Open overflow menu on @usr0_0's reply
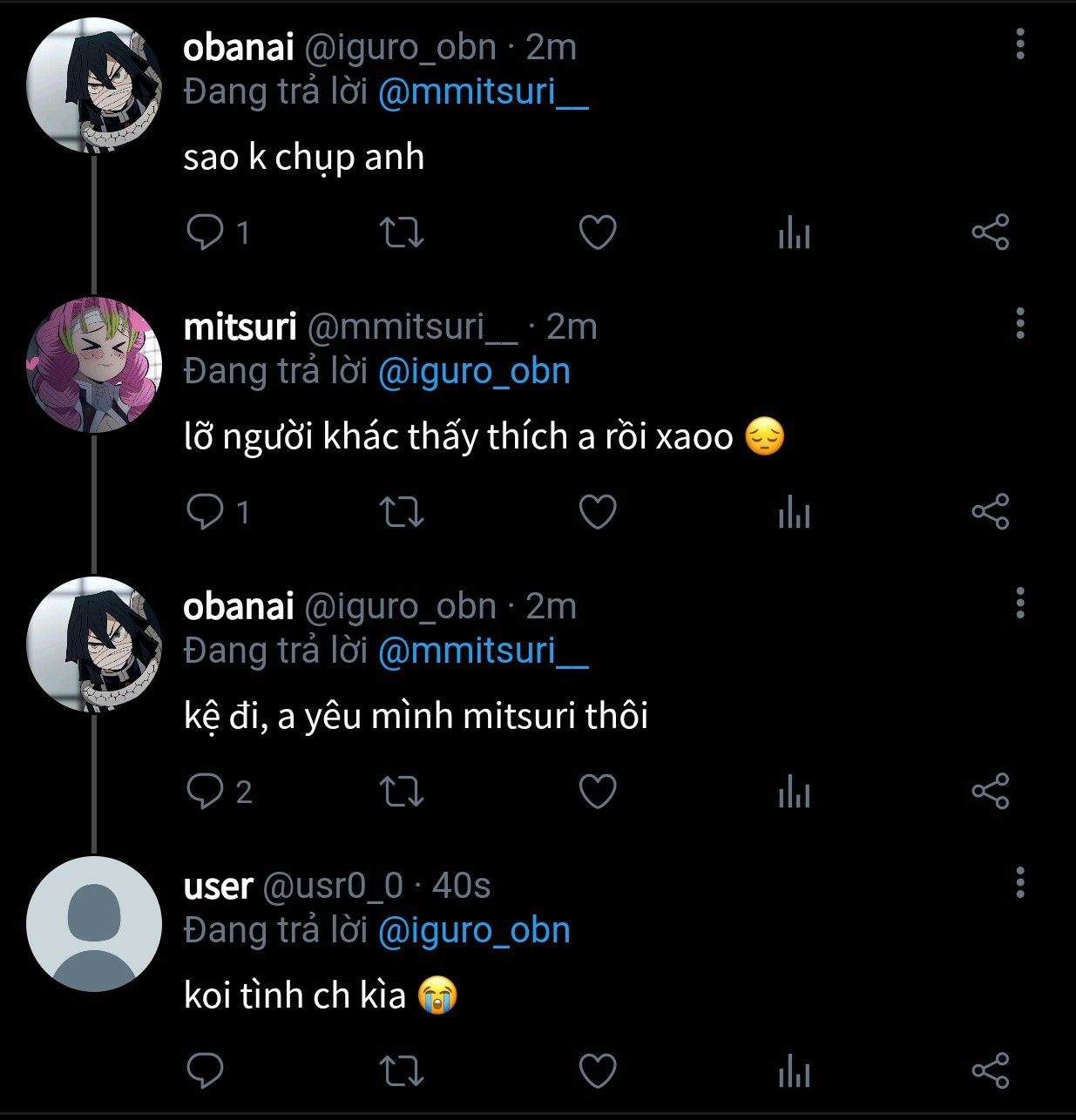This screenshot has height=1120, width=1076. pyautogui.click(x=1020, y=883)
